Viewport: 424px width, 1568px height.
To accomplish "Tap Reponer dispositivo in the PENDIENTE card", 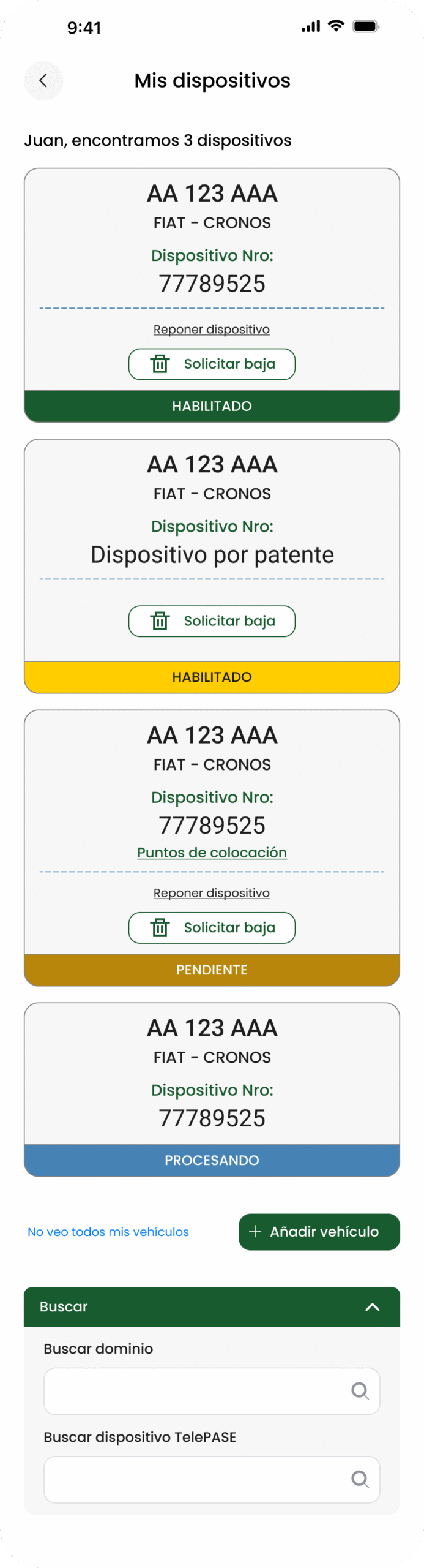I will click(x=211, y=893).
